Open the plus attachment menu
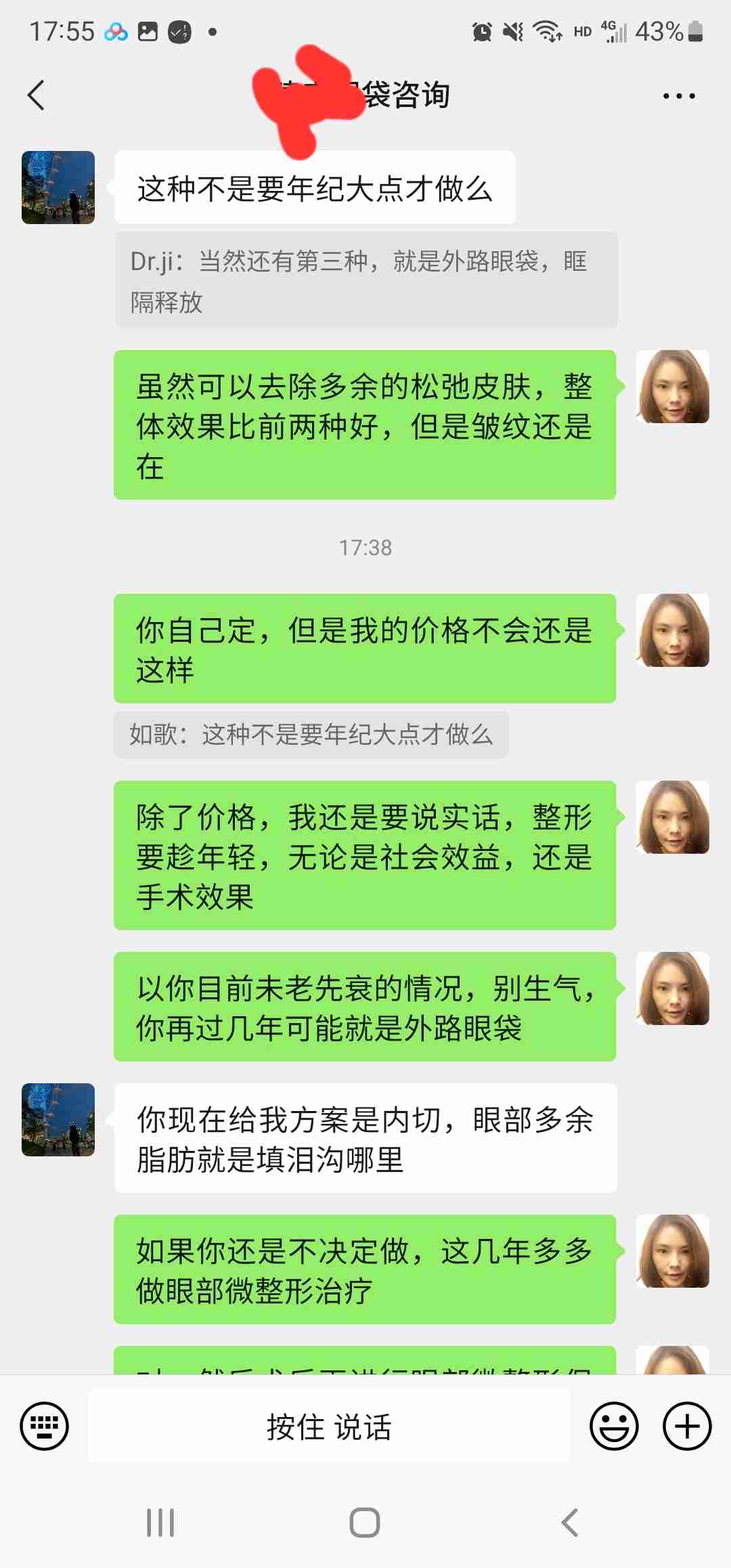The height and width of the screenshot is (1568, 731). [x=686, y=1426]
